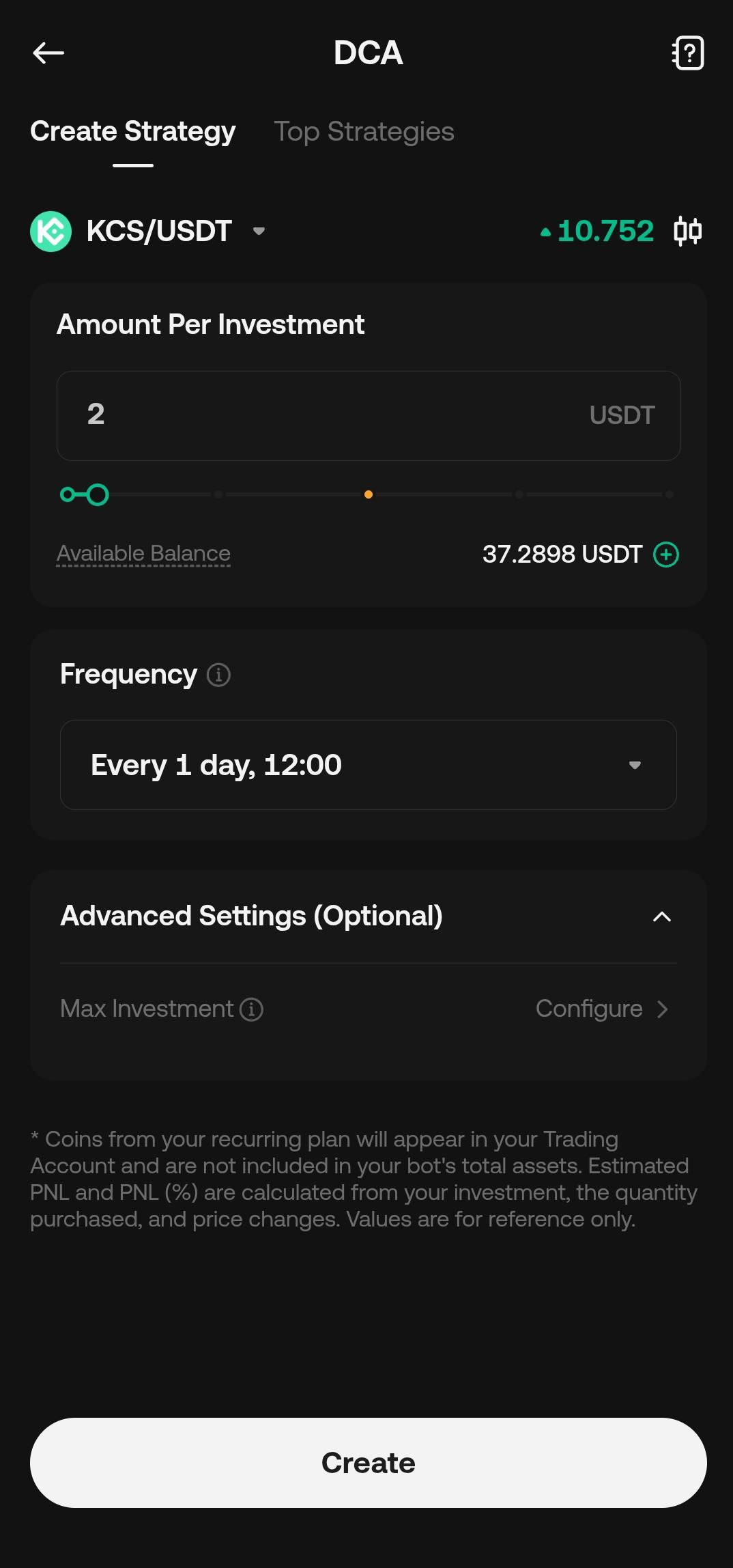Image resolution: width=733 pixels, height=1568 pixels.
Task: Edit the amount per investment field
Action: (328, 415)
